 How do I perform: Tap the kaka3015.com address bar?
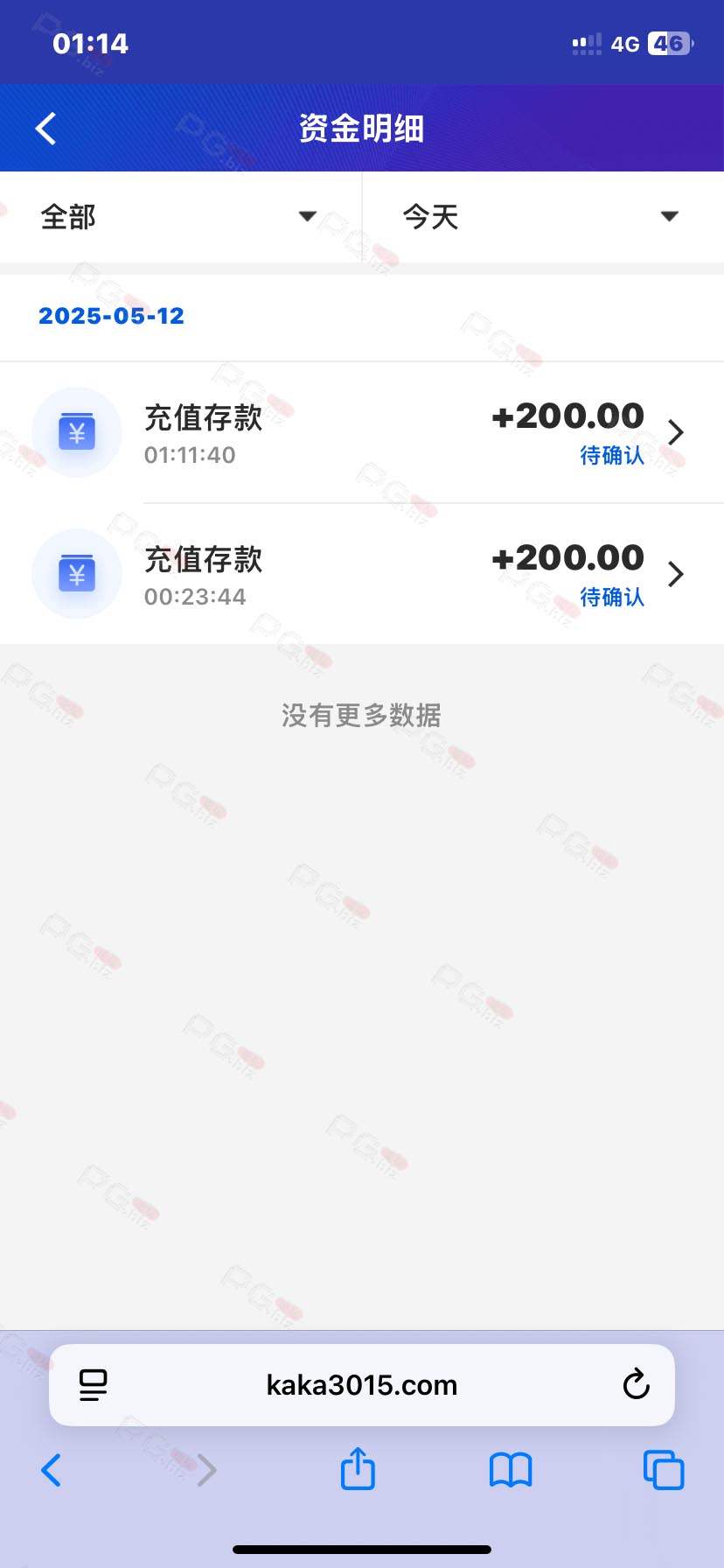(362, 1385)
